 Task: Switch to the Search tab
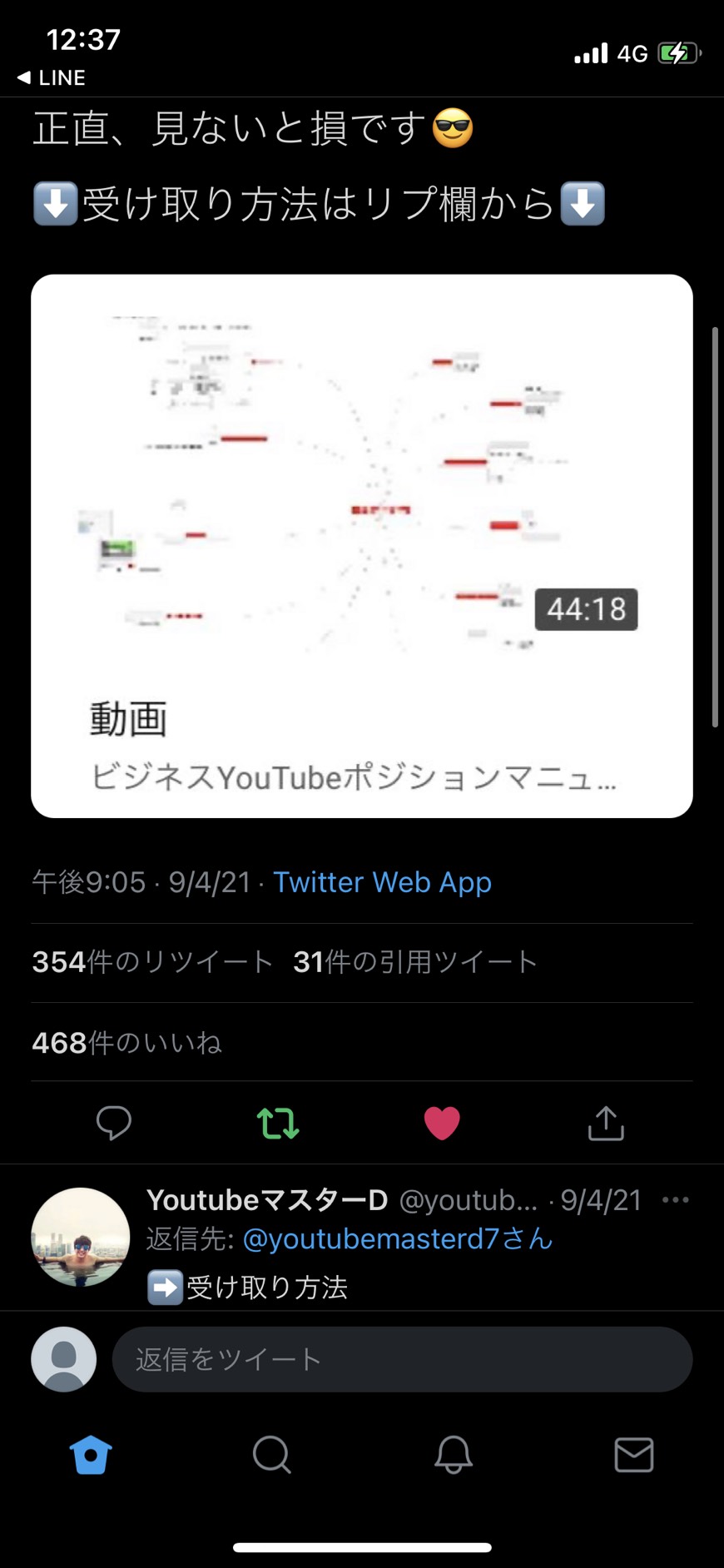click(x=271, y=1455)
